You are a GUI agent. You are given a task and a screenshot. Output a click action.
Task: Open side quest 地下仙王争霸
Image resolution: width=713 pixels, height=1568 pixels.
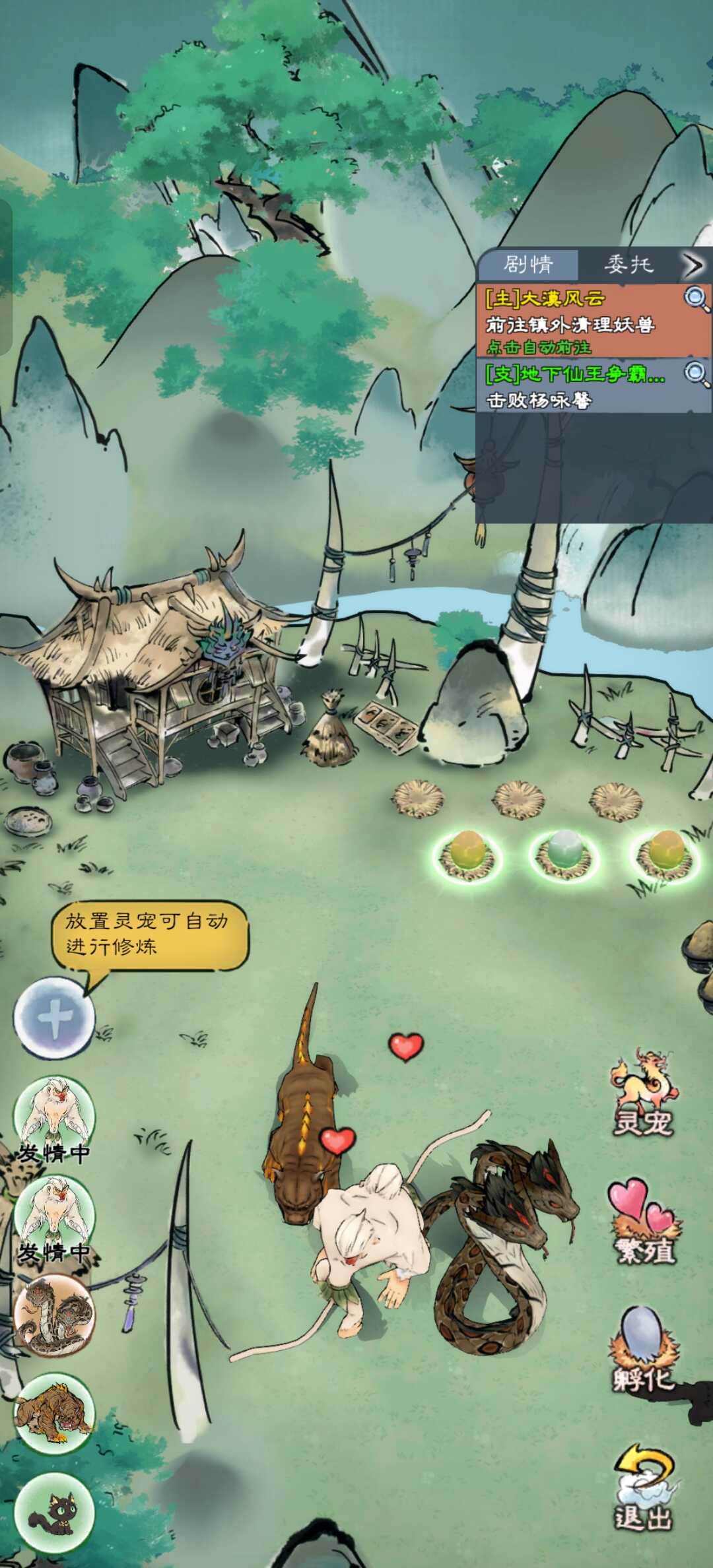pos(574,386)
